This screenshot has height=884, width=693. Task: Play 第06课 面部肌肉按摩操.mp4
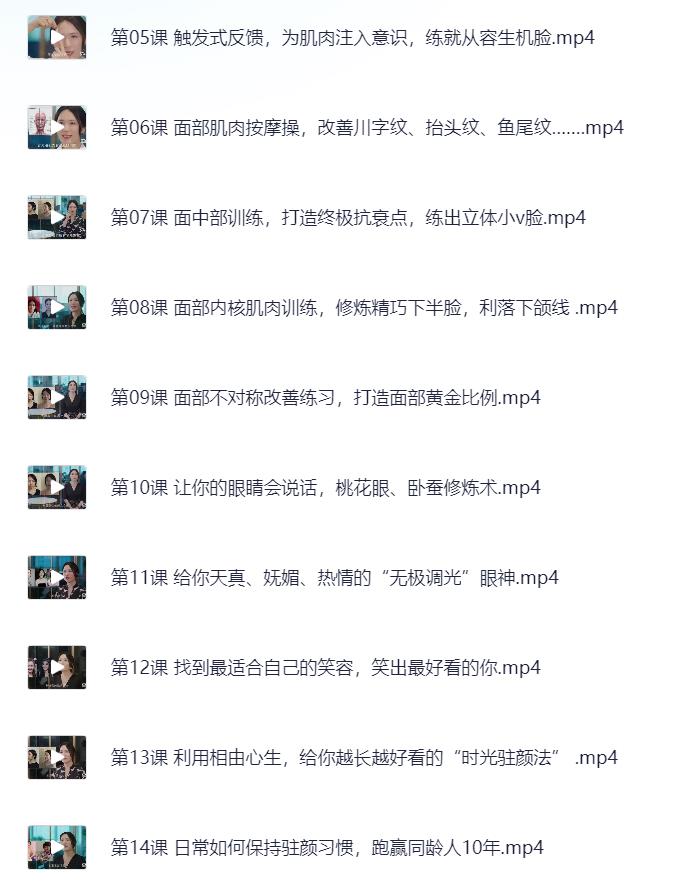point(366,128)
